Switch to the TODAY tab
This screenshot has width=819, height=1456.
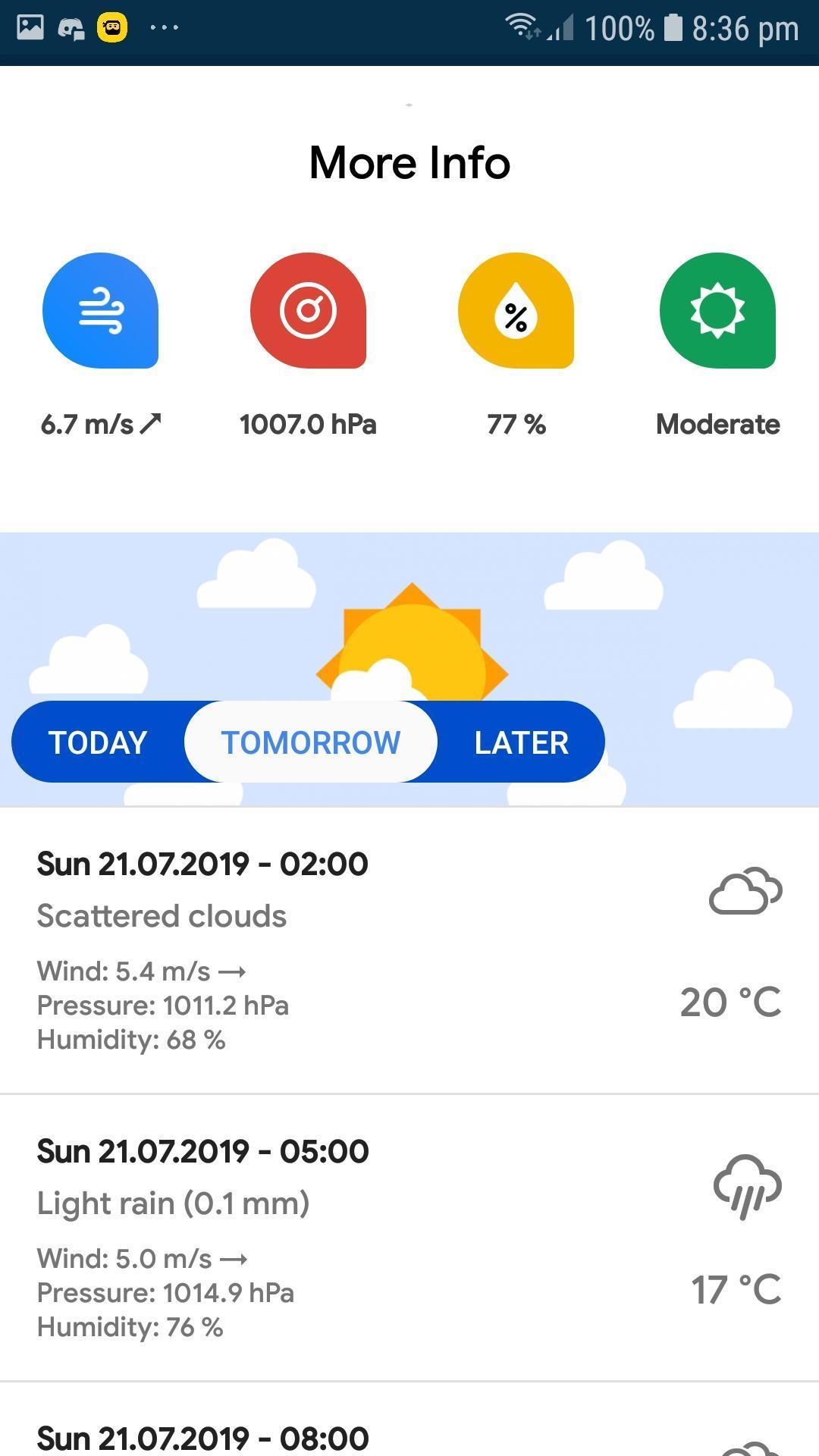point(97,742)
